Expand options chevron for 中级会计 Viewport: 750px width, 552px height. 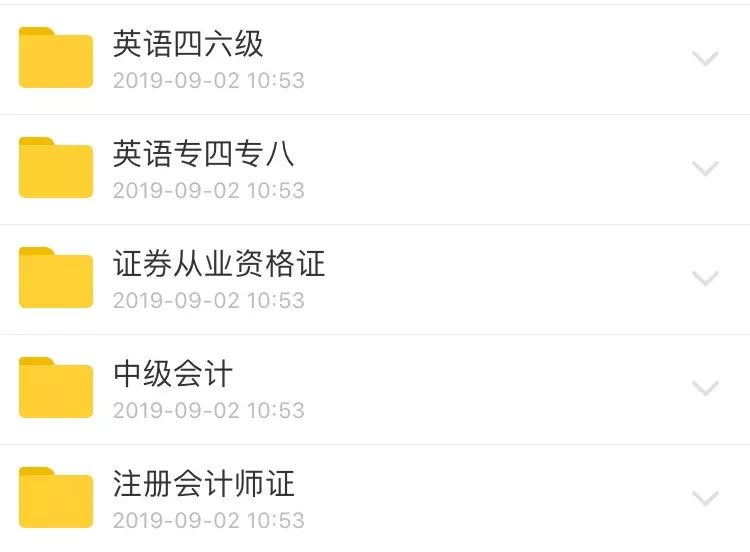(x=705, y=389)
